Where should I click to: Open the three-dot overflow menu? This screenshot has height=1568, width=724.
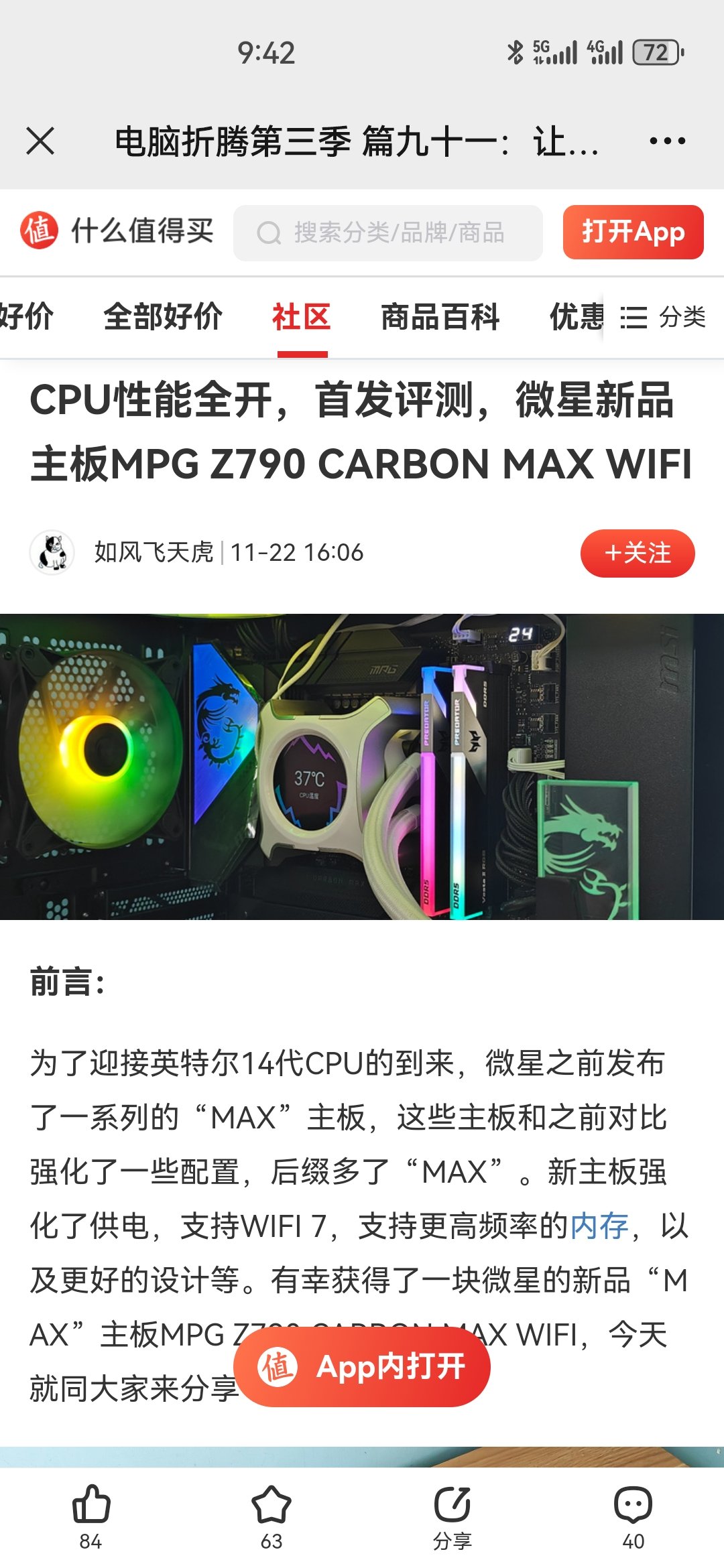(666, 141)
